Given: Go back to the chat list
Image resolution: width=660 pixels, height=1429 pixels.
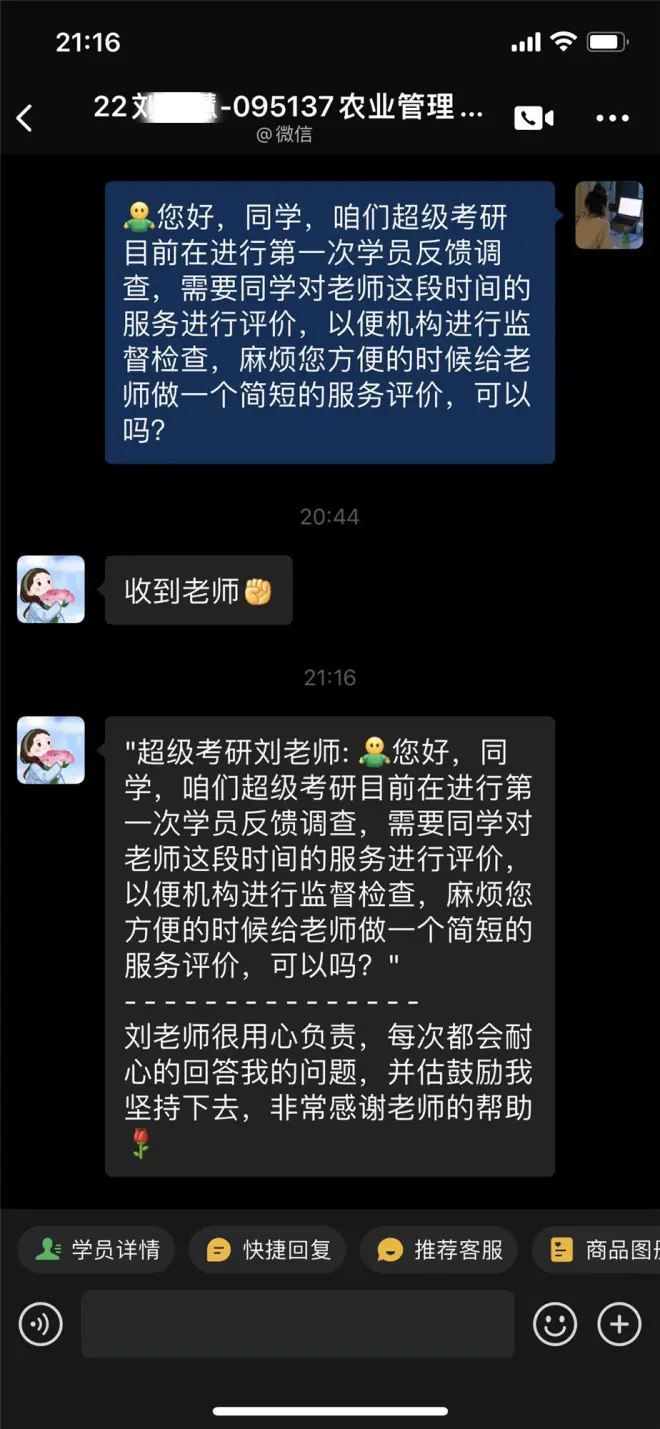Looking at the screenshot, I should [25, 118].
